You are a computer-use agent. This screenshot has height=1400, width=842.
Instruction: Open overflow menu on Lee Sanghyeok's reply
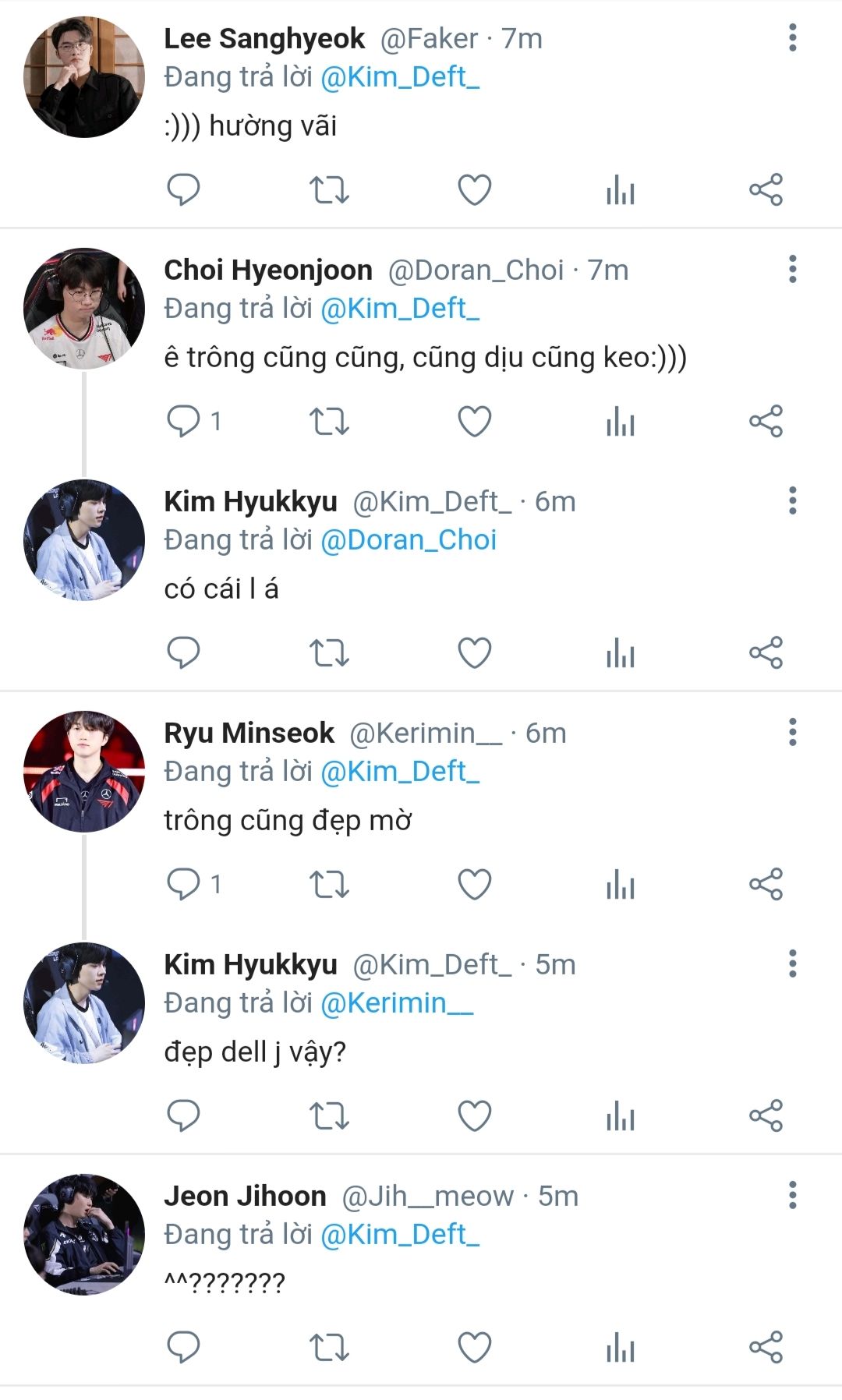coord(792,37)
